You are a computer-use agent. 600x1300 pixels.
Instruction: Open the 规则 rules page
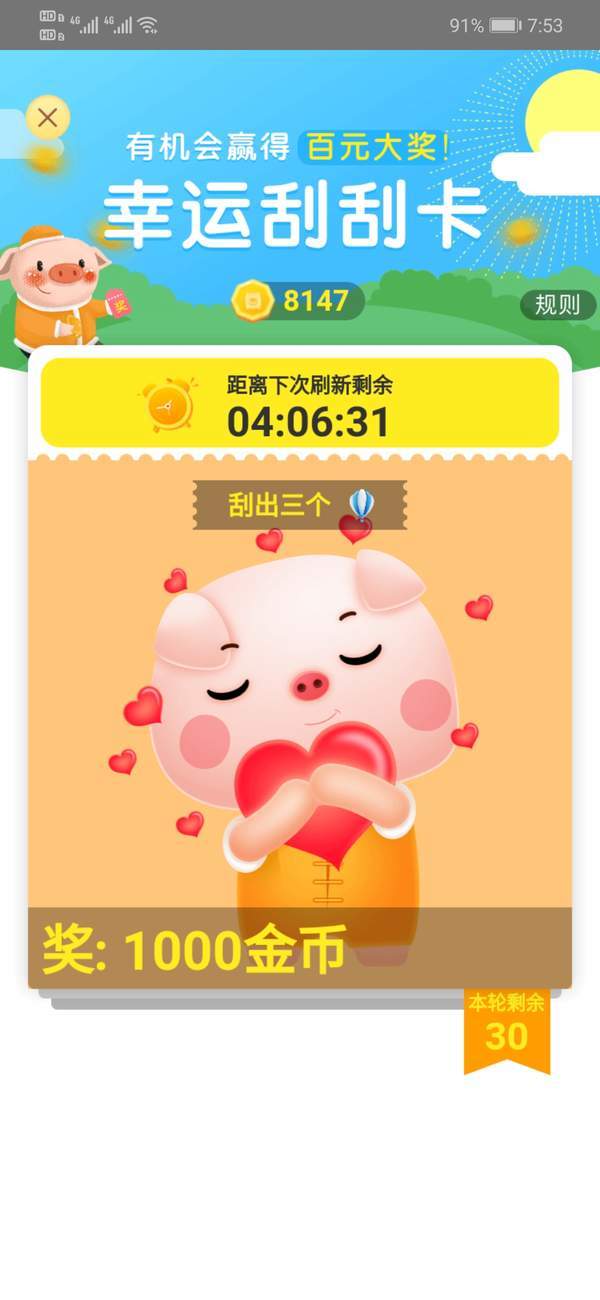[x=557, y=305]
